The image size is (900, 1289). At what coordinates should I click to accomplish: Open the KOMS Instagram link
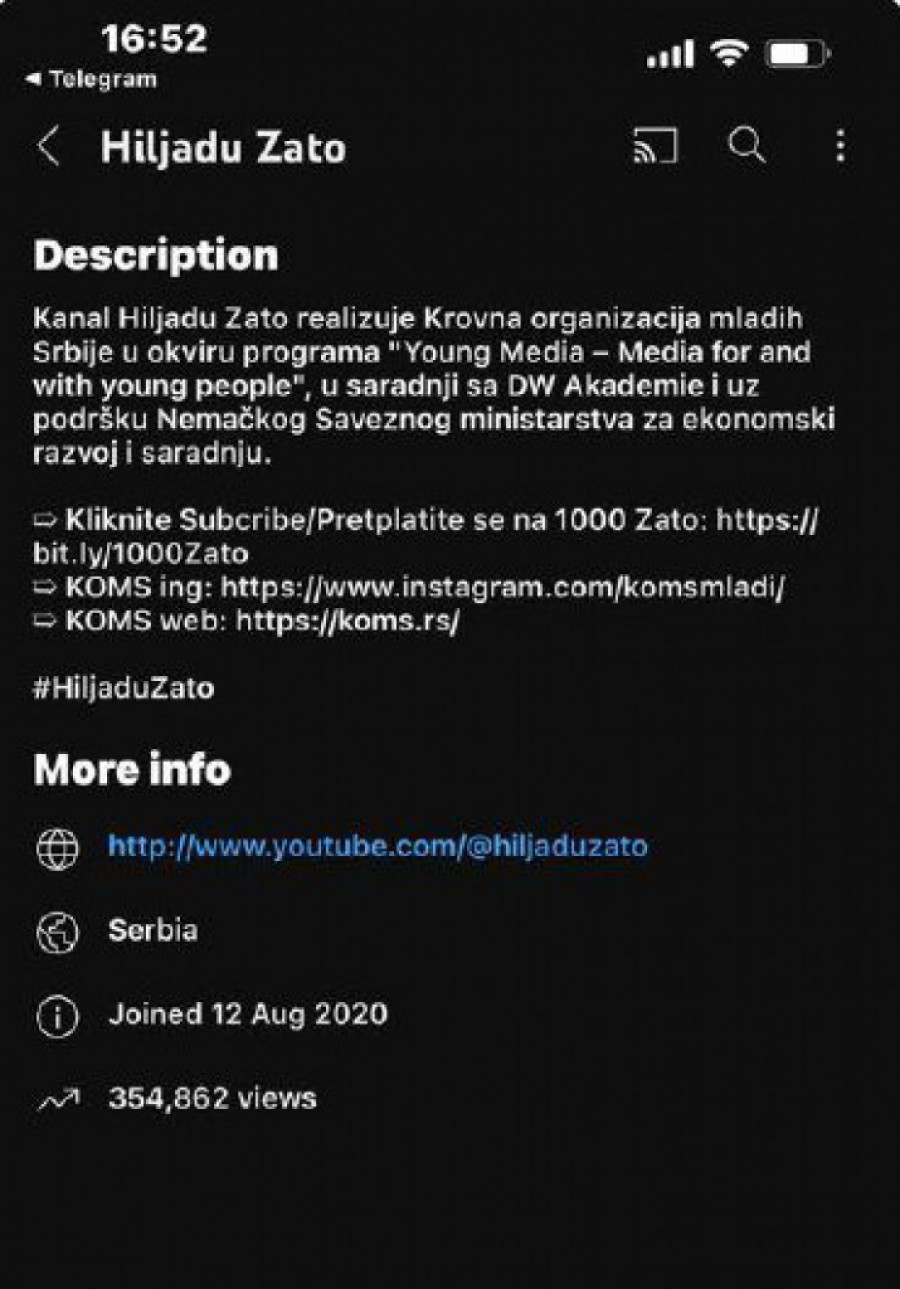pyautogui.click(x=502, y=586)
